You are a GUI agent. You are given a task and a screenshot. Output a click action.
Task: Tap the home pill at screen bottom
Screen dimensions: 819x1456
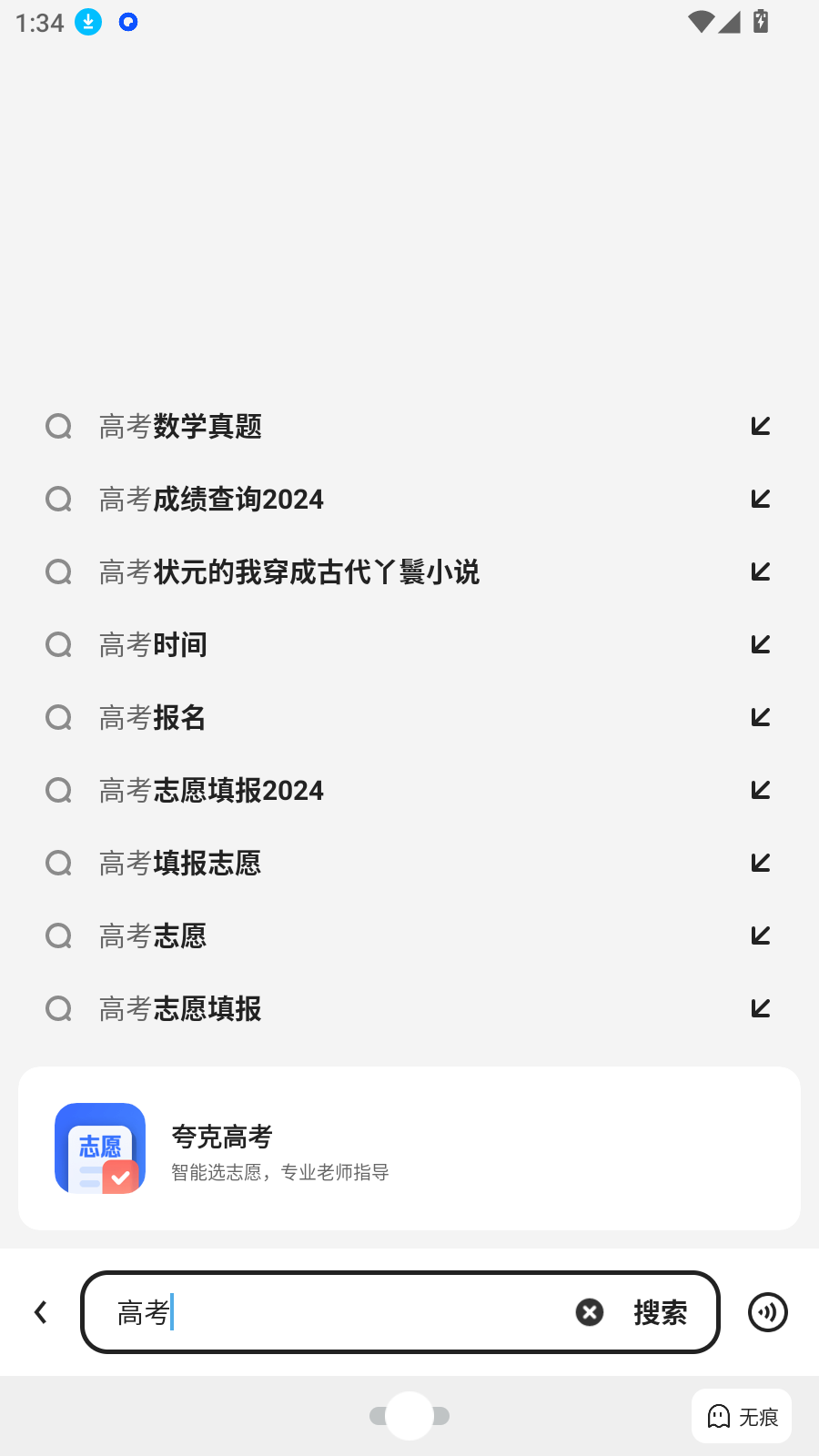tap(409, 1416)
